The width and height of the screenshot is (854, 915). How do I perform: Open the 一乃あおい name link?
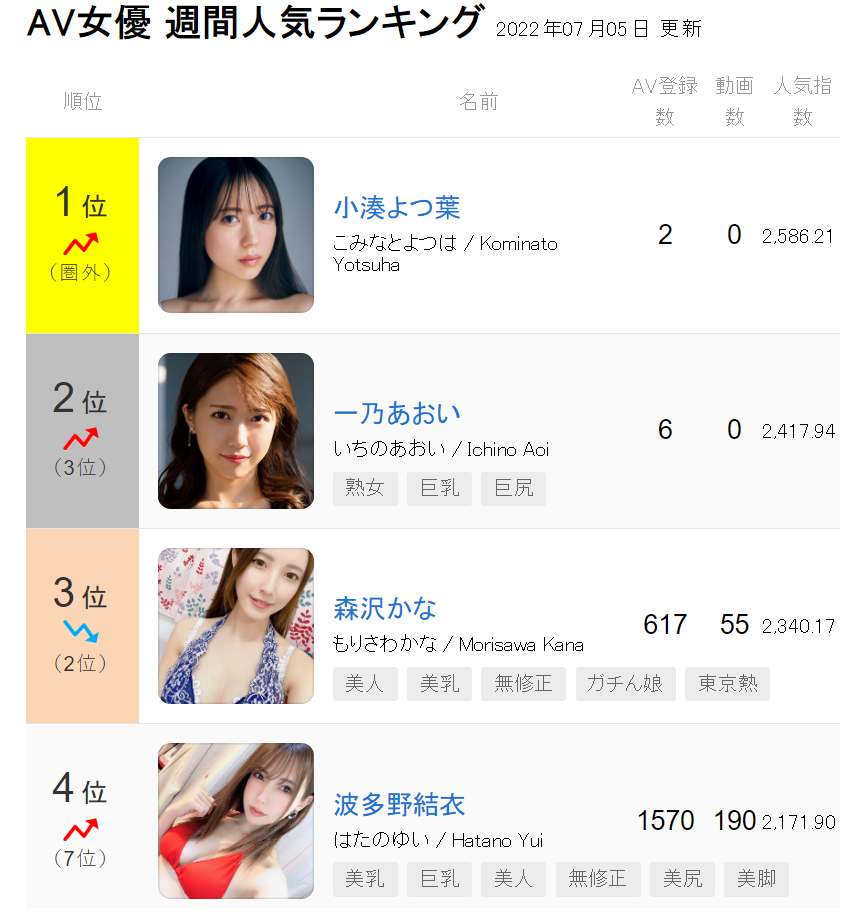[x=396, y=413]
